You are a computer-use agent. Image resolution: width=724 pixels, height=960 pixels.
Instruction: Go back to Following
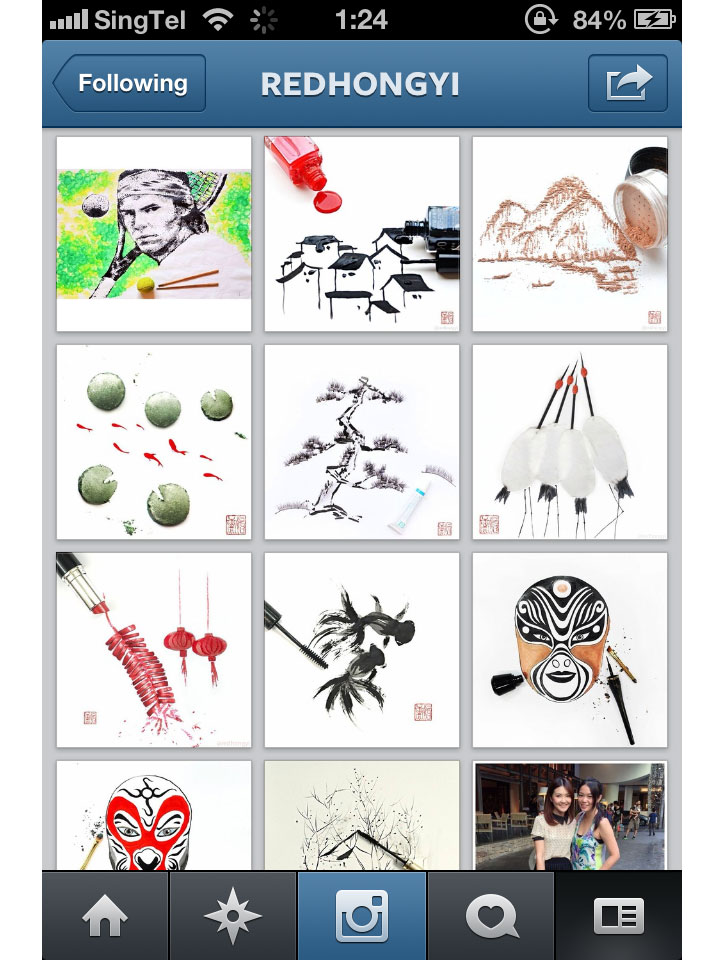tap(130, 84)
